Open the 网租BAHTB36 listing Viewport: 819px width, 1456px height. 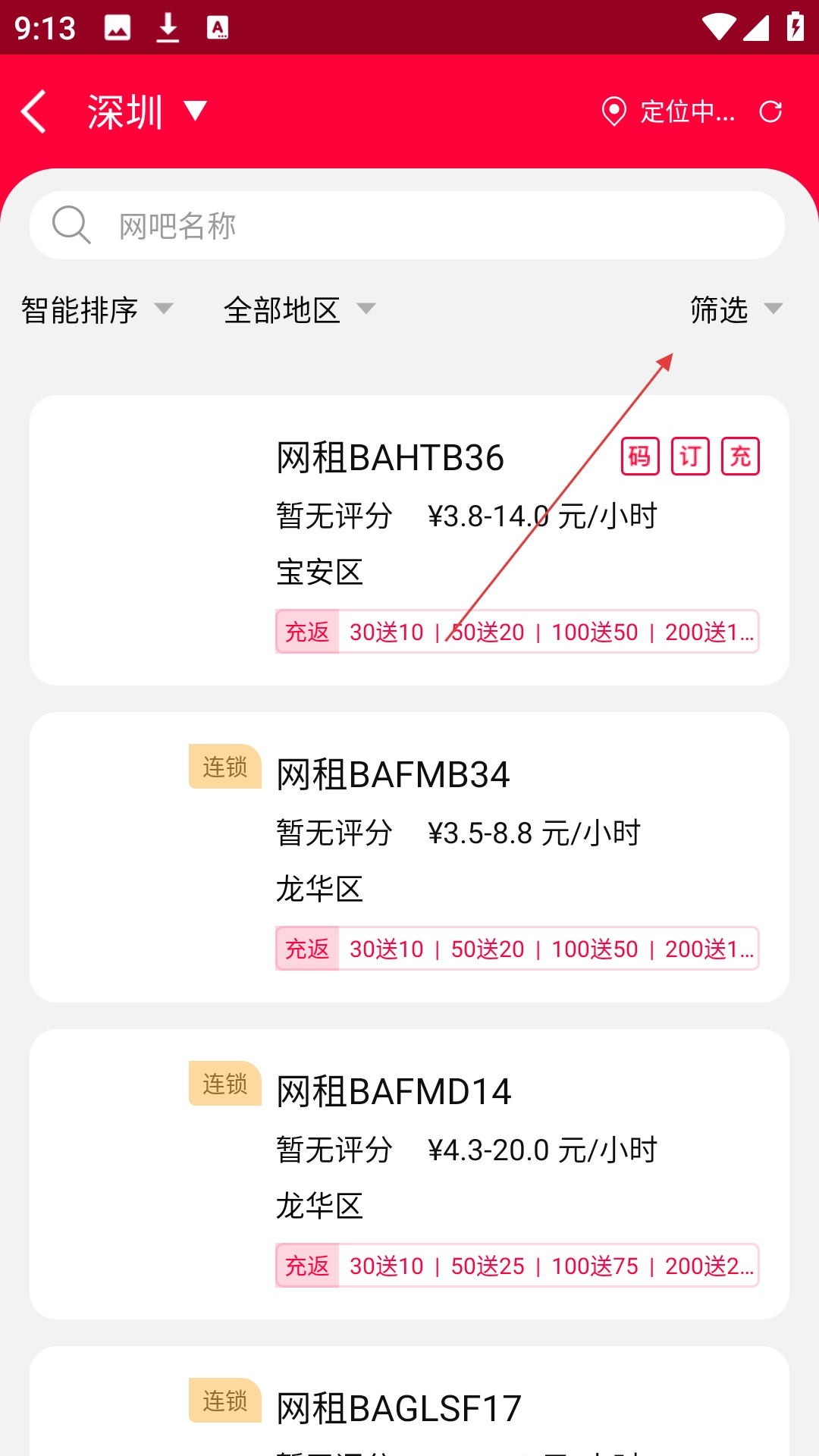click(409, 540)
